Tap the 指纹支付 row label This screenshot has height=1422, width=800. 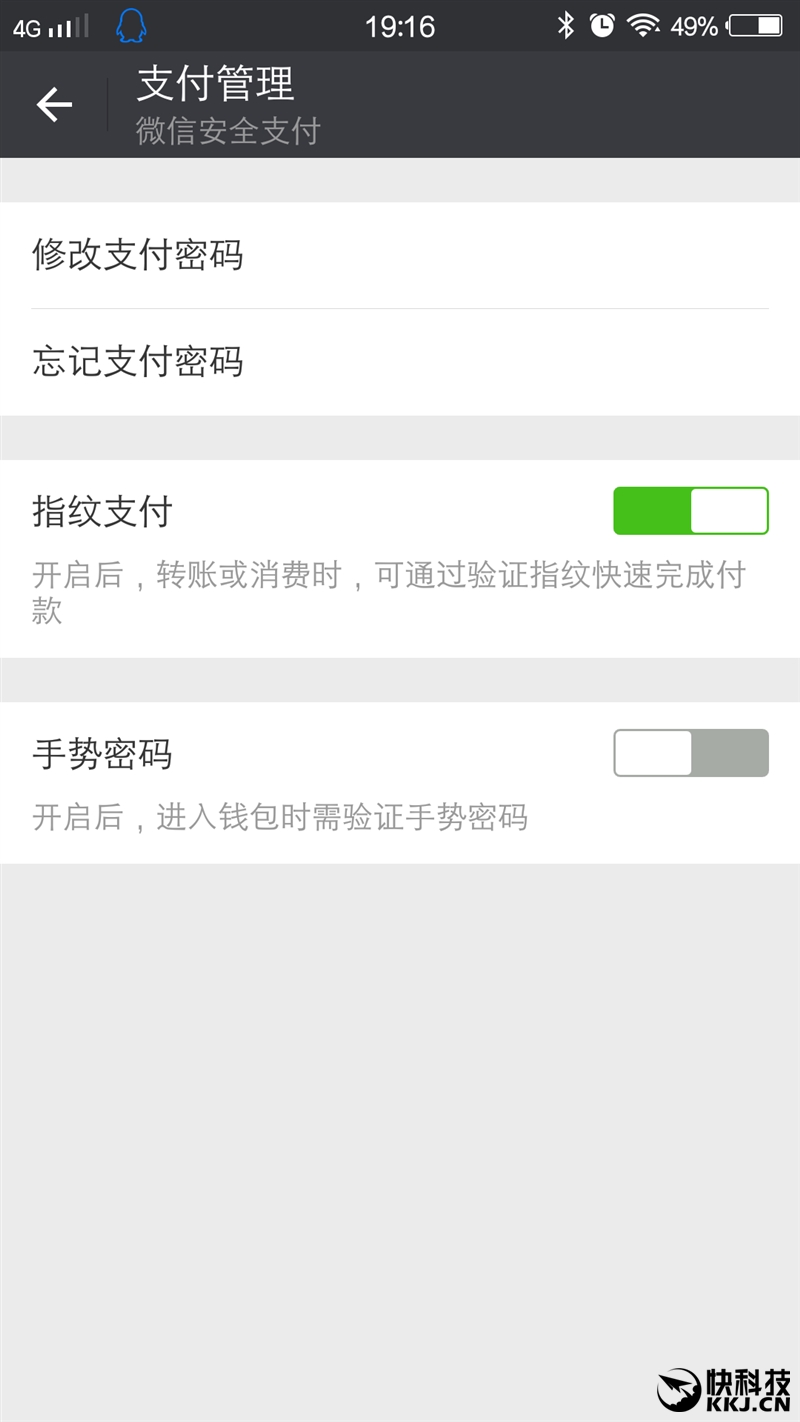coord(102,511)
